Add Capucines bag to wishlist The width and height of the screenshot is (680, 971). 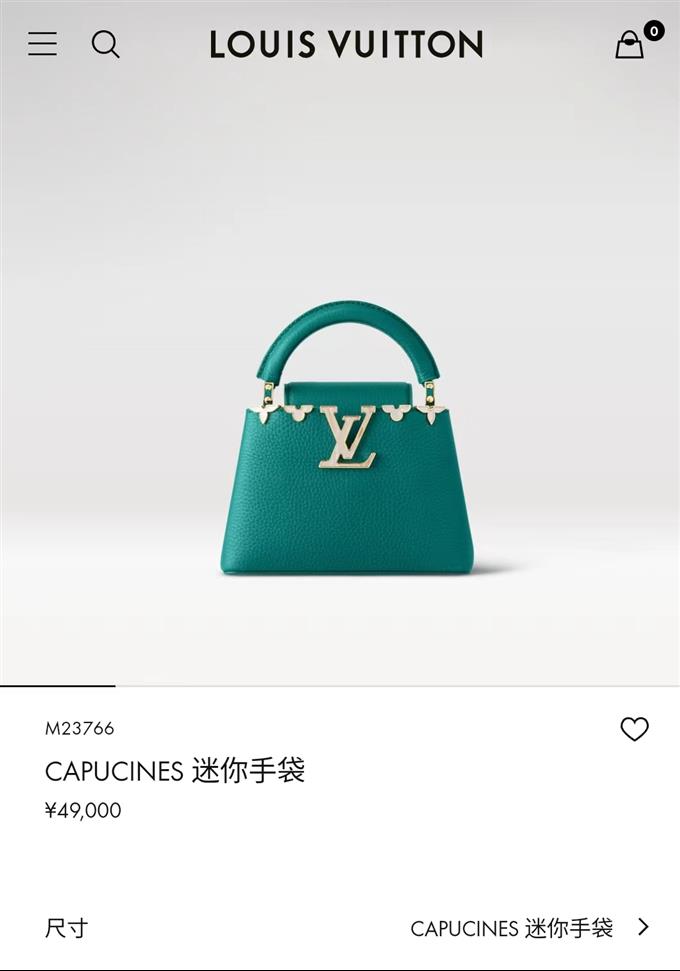pyautogui.click(x=634, y=730)
